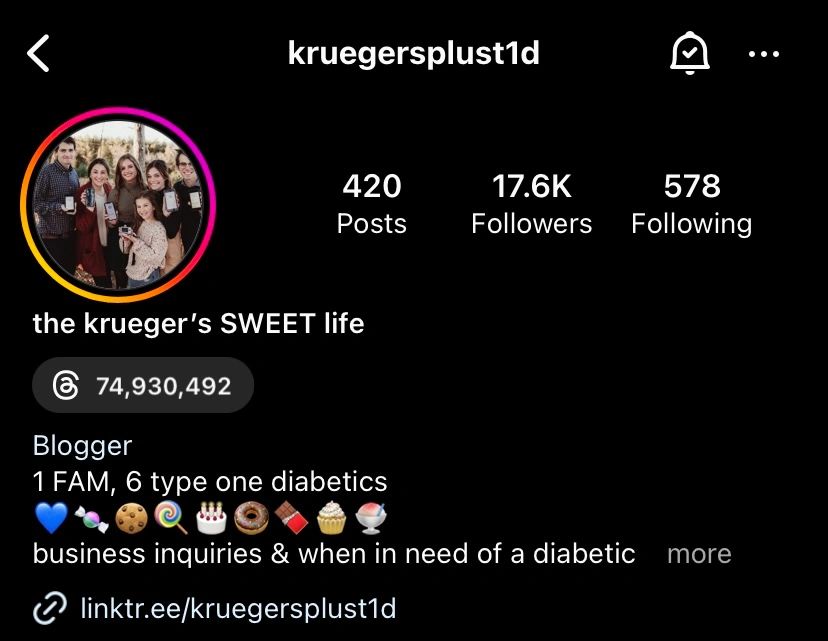This screenshot has width=828, height=641.
Task: Open the Threads badge 74,930,492
Action: [143, 385]
